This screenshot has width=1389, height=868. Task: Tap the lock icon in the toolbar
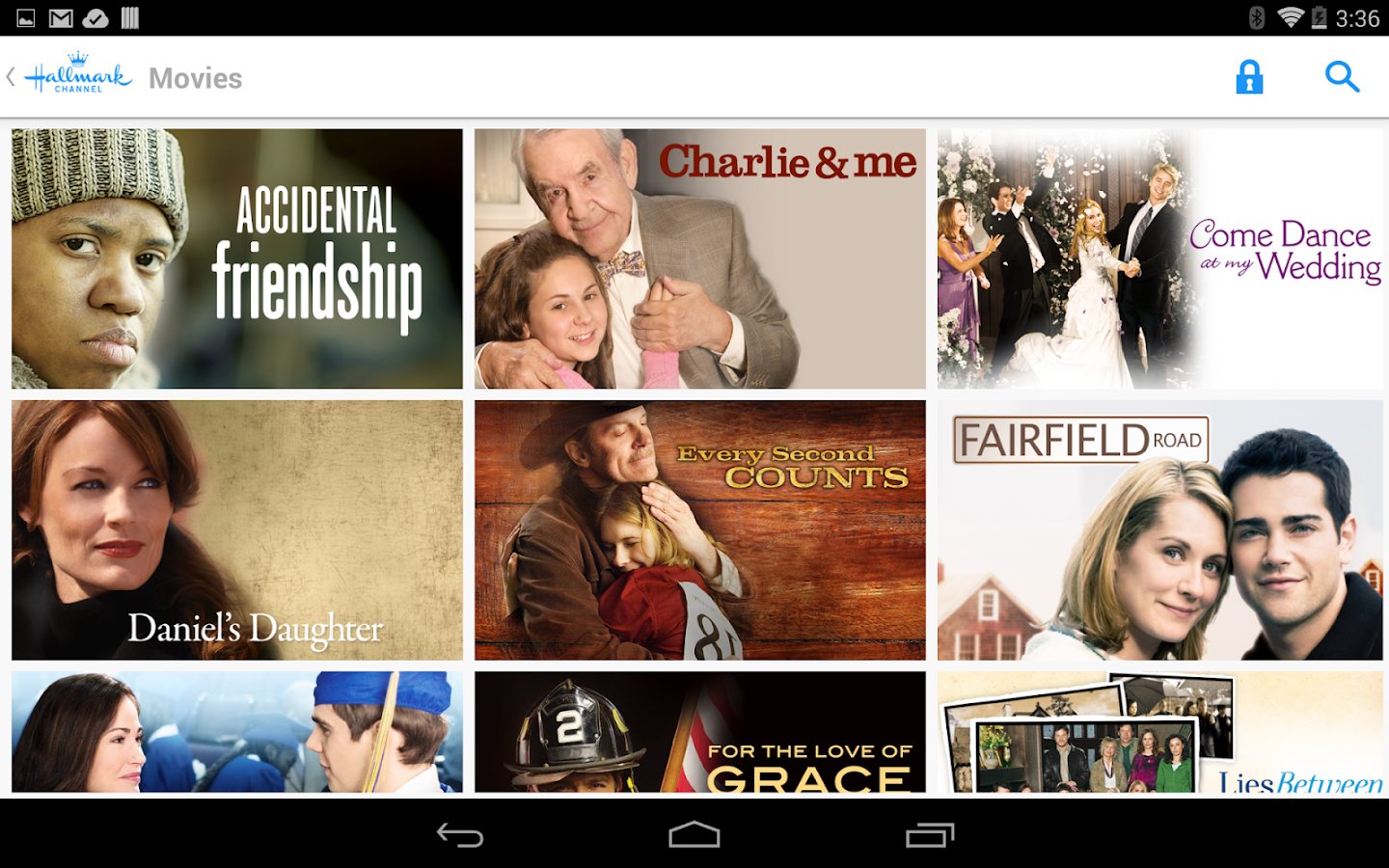coord(1249,77)
